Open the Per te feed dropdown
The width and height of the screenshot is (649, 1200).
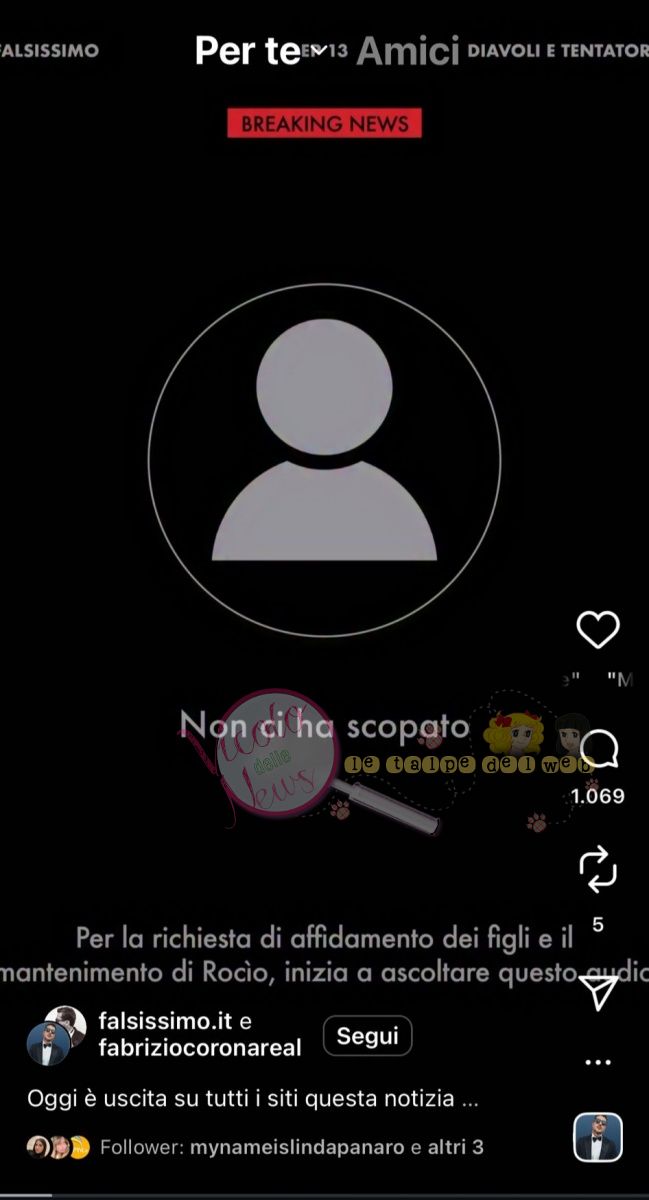[319, 50]
